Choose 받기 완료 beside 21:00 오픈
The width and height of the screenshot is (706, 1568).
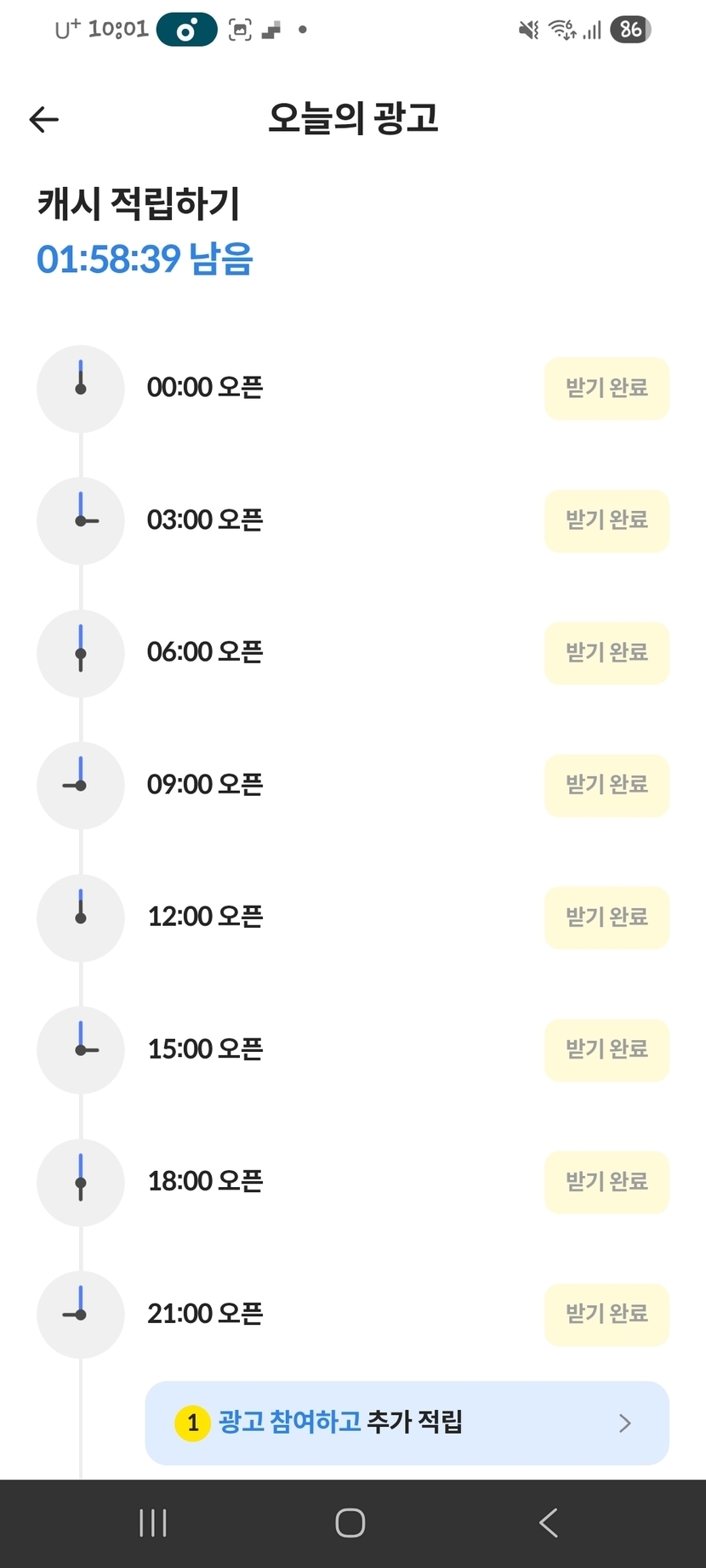[606, 1315]
